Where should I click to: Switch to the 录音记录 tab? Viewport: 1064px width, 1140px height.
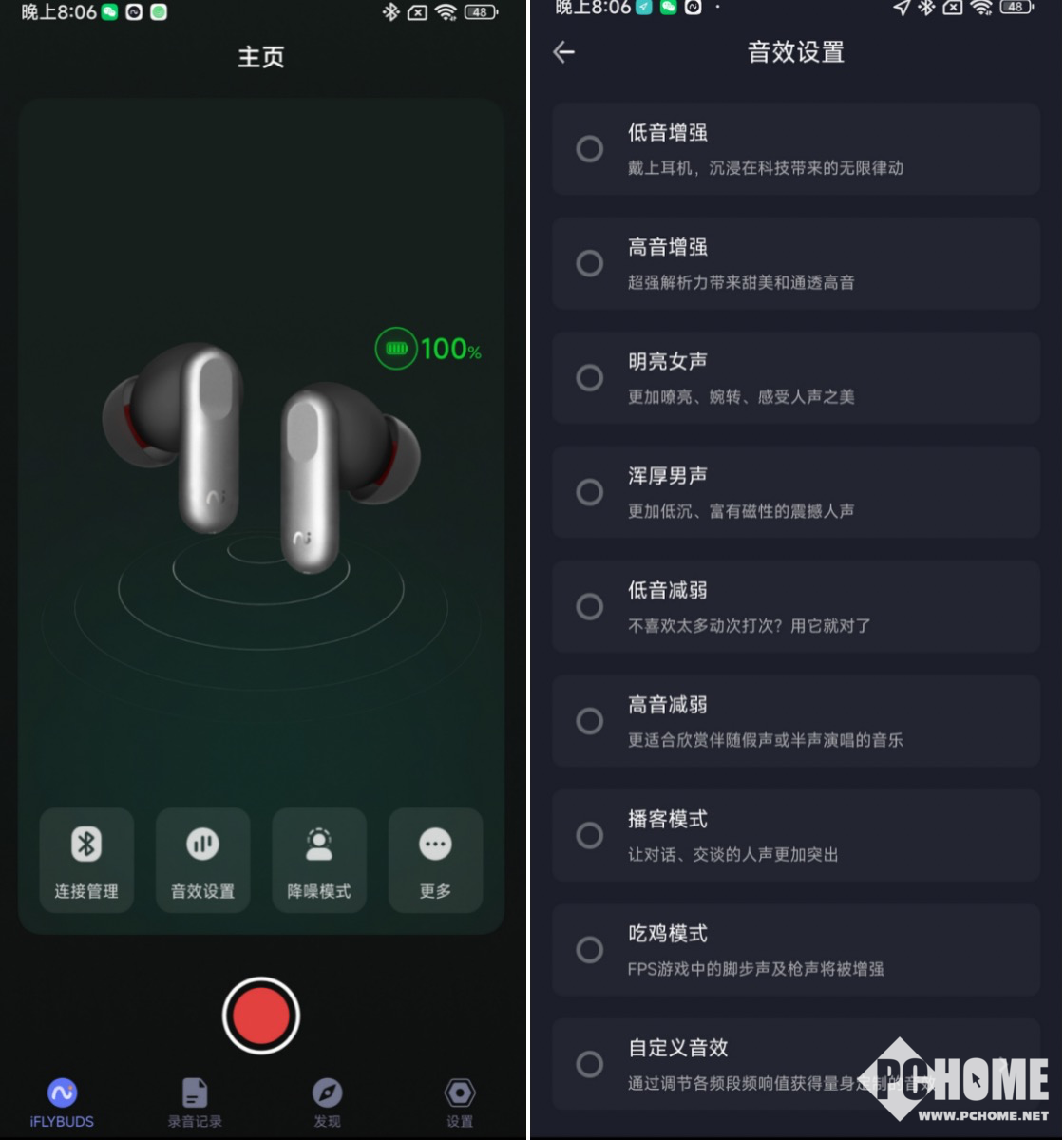195,1102
